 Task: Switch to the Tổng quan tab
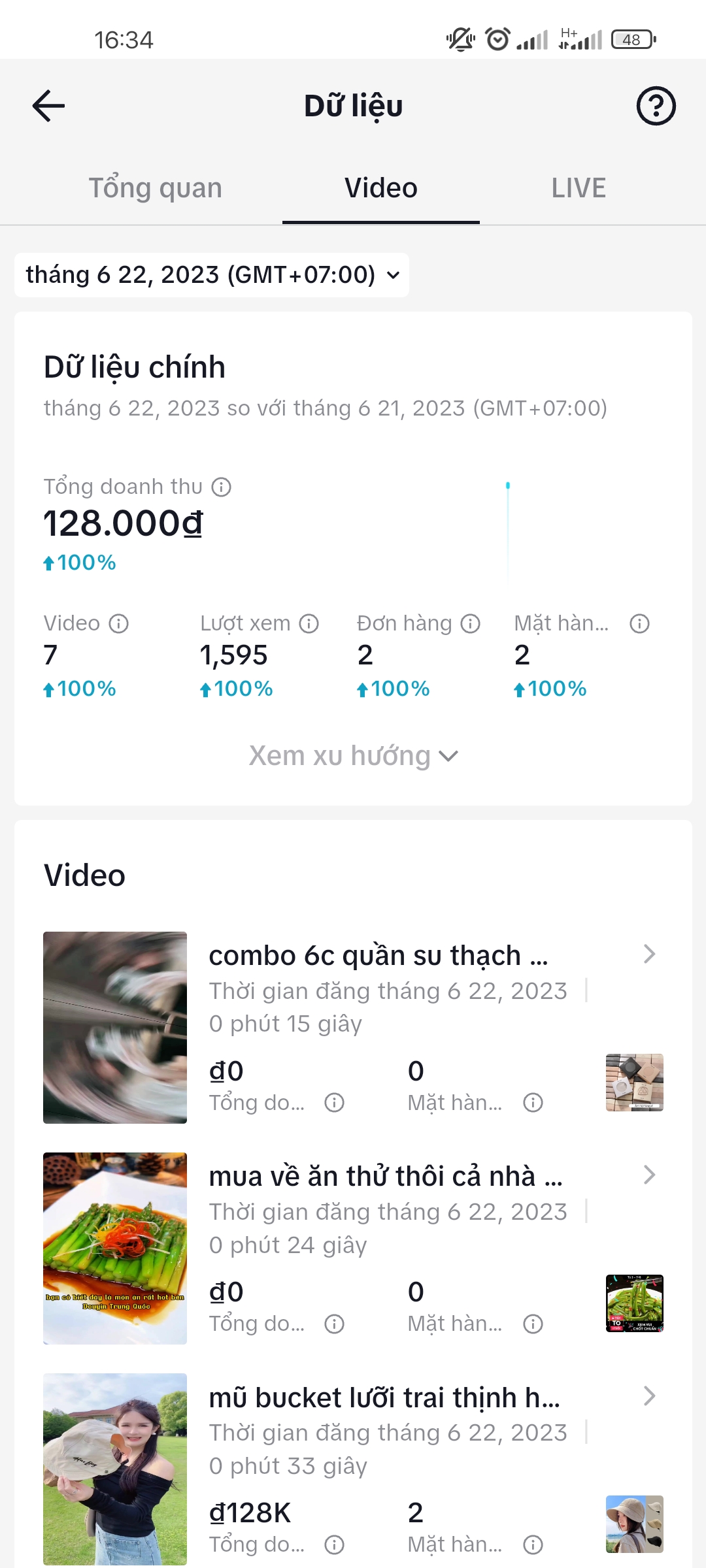(x=156, y=188)
